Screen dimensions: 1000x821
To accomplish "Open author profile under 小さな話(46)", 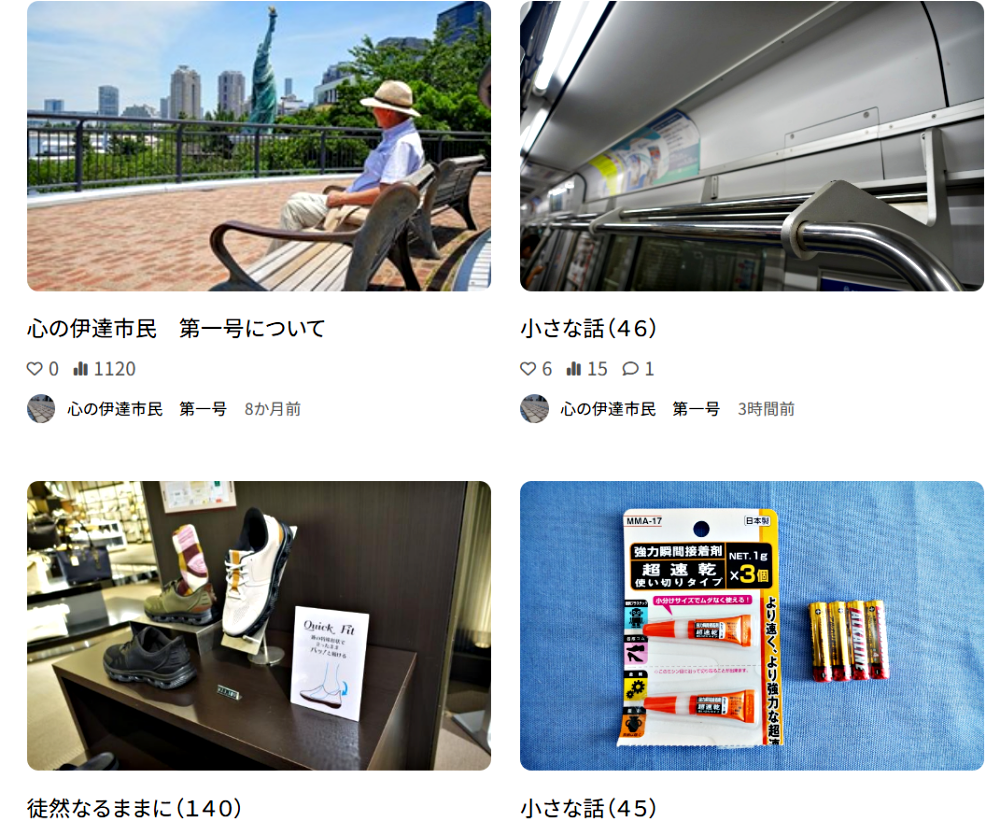I will point(640,409).
